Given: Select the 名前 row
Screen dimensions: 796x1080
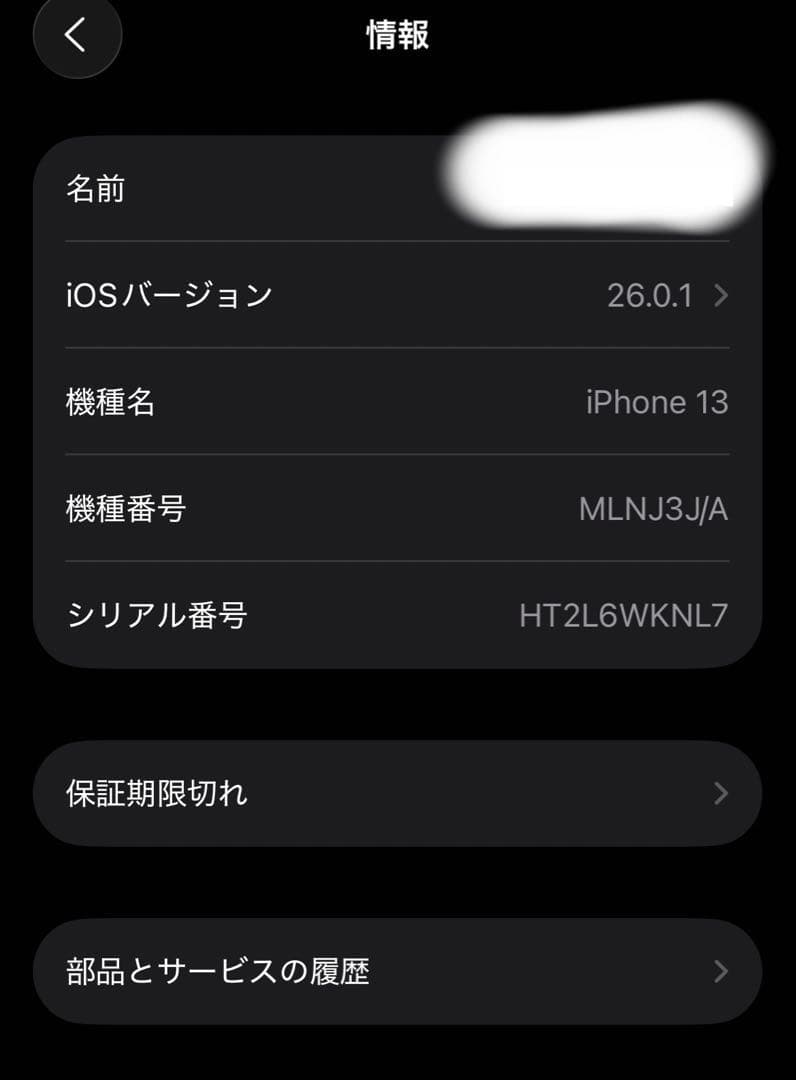Looking at the screenshot, I should click(398, 186).
